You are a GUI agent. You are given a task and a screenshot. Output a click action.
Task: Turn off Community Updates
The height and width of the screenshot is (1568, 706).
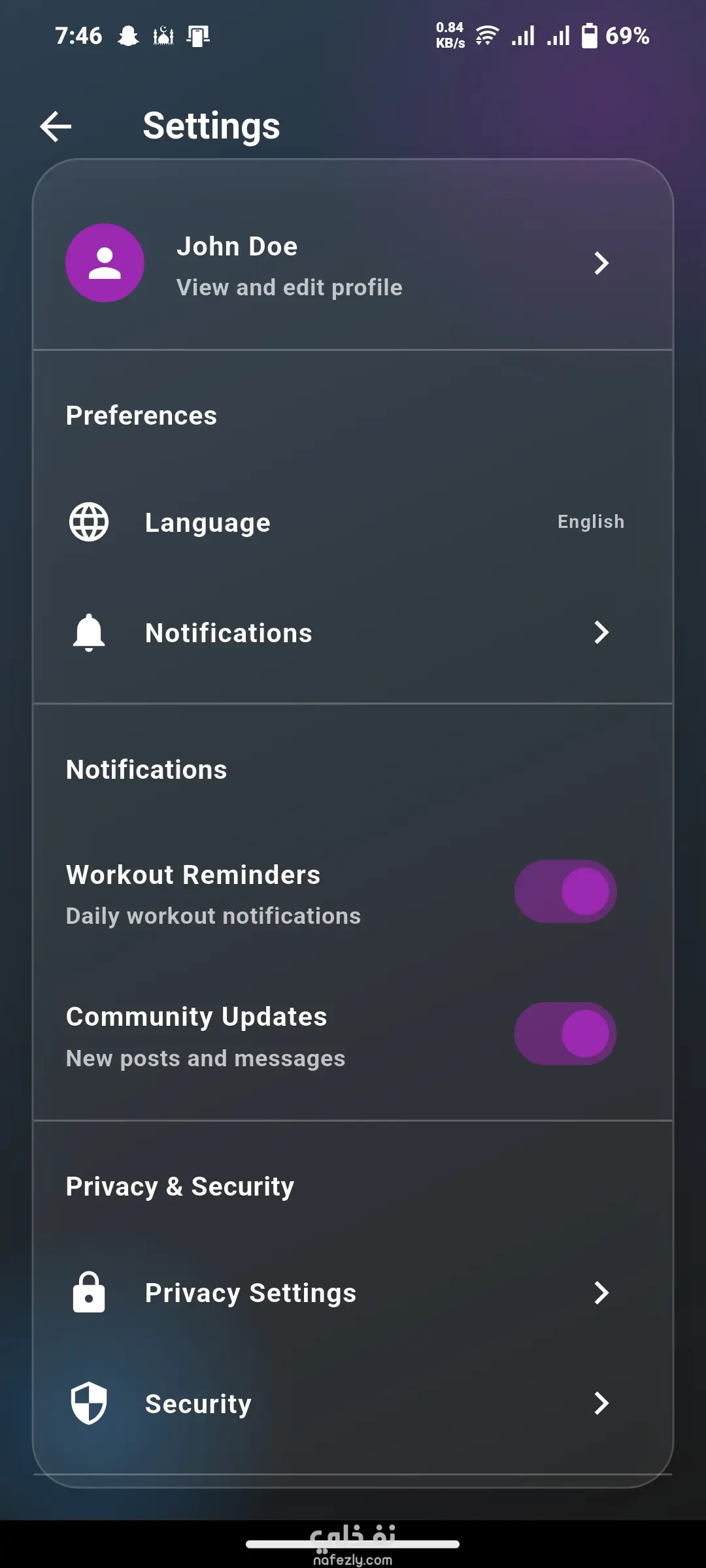pos(565,1034)
